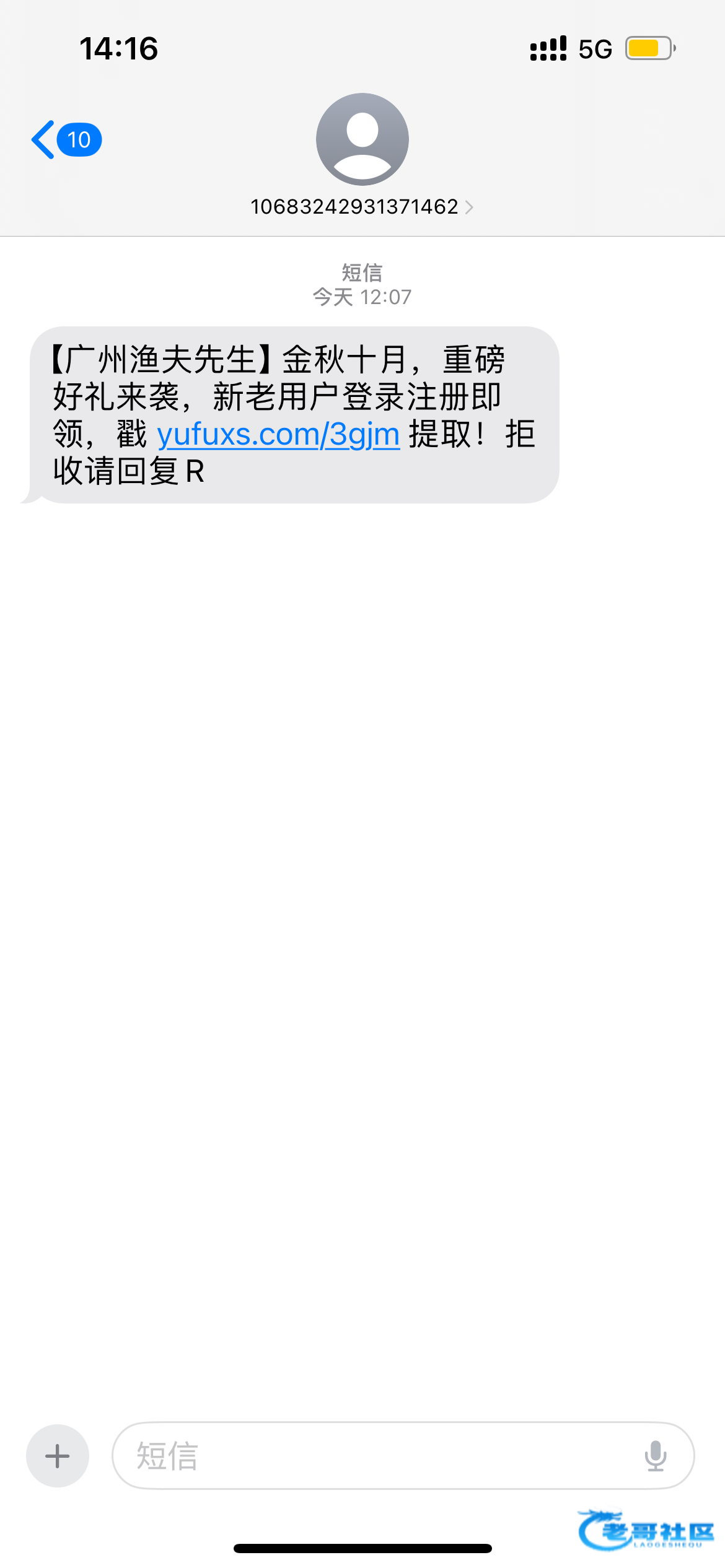This screenshot has height=1568, width=725.
Task: Open the plus attachments menu
Action: point(58,1456)
